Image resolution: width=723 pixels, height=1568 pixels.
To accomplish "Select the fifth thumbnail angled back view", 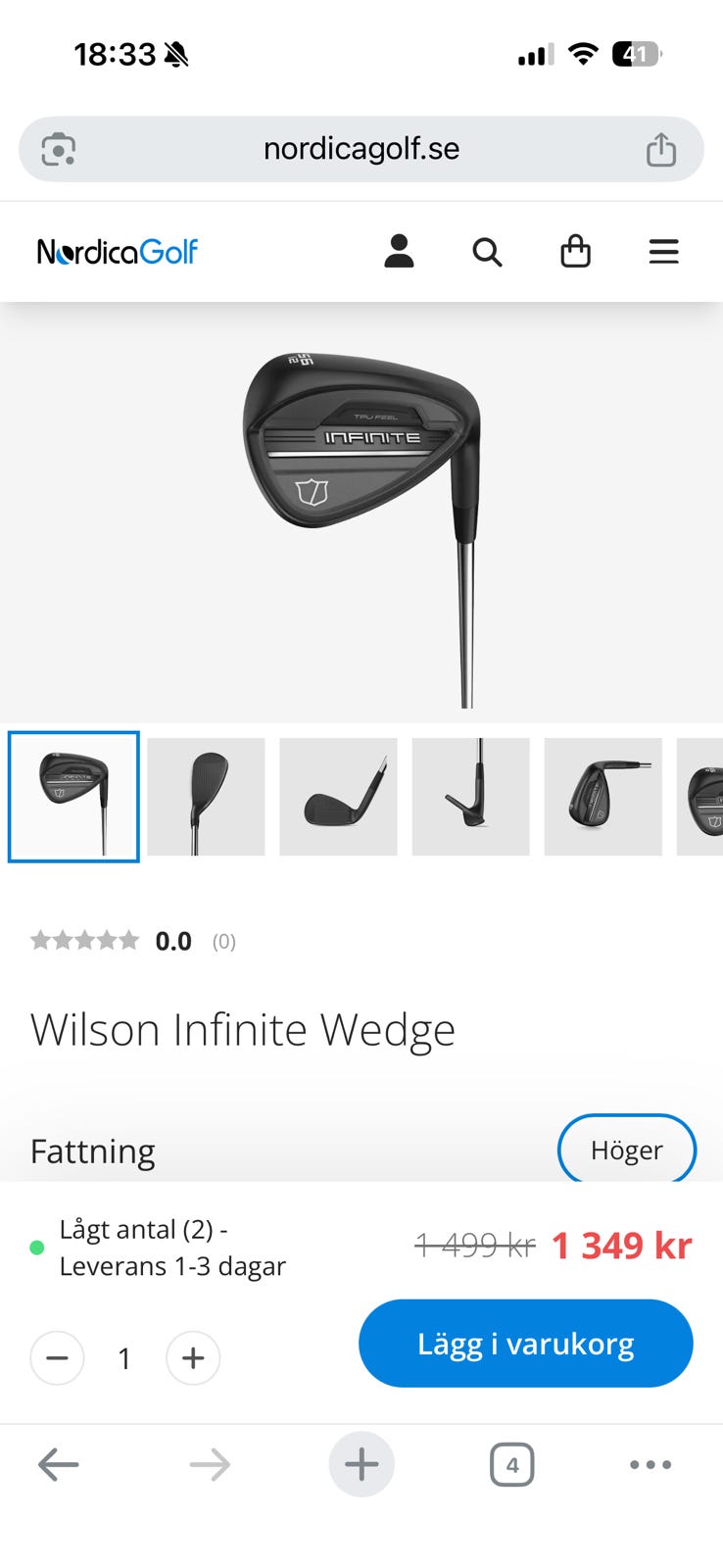I will pyautogui.click(x=602, y=797).
